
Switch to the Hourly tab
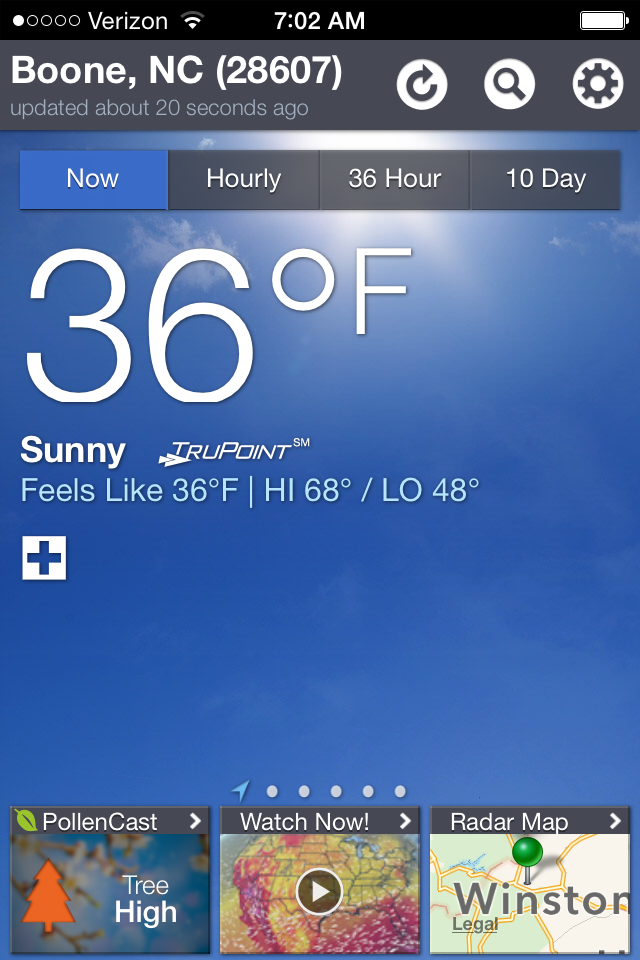[243, 180]
